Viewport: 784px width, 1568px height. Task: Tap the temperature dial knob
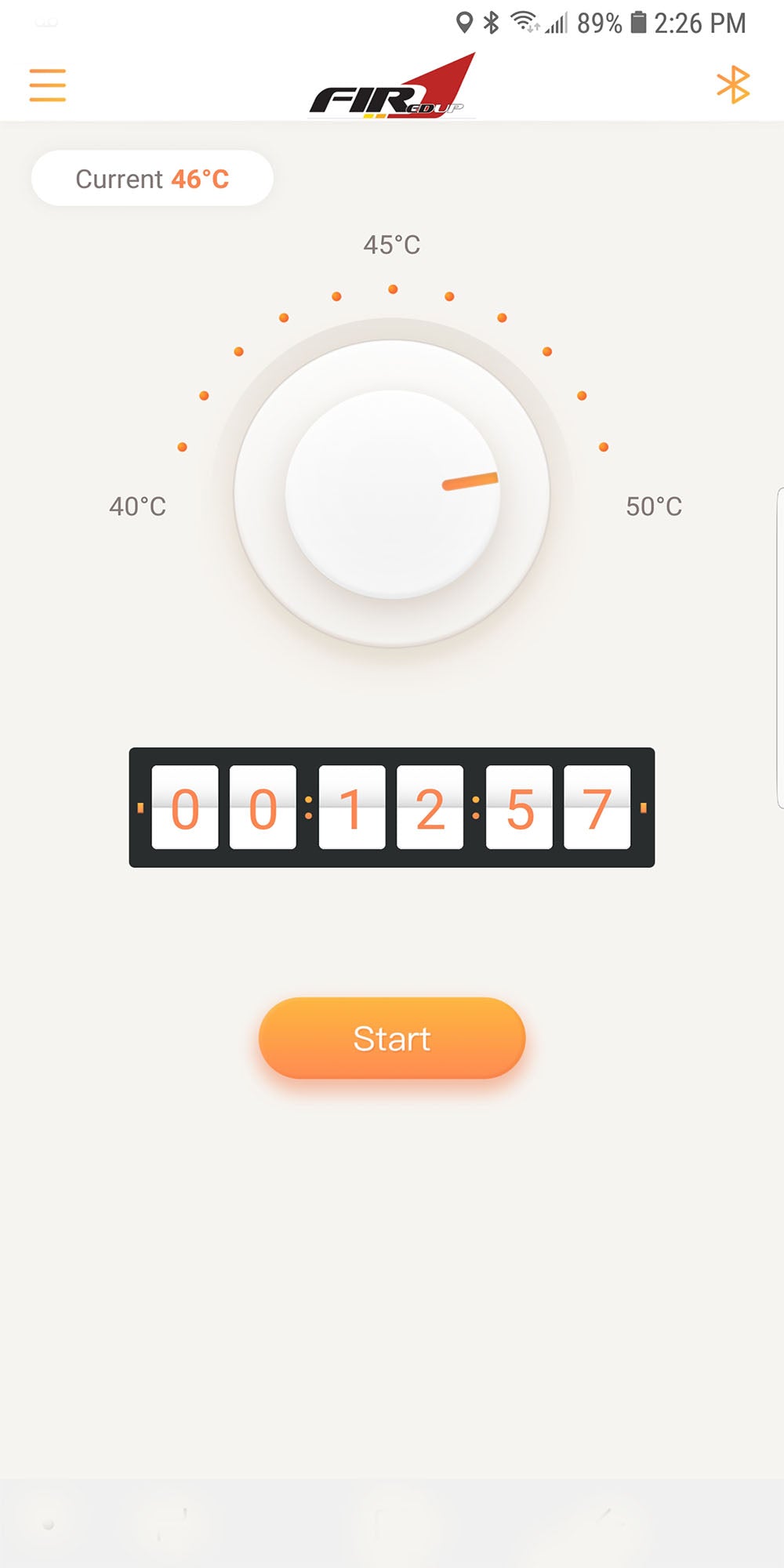(x=391, y=494)
